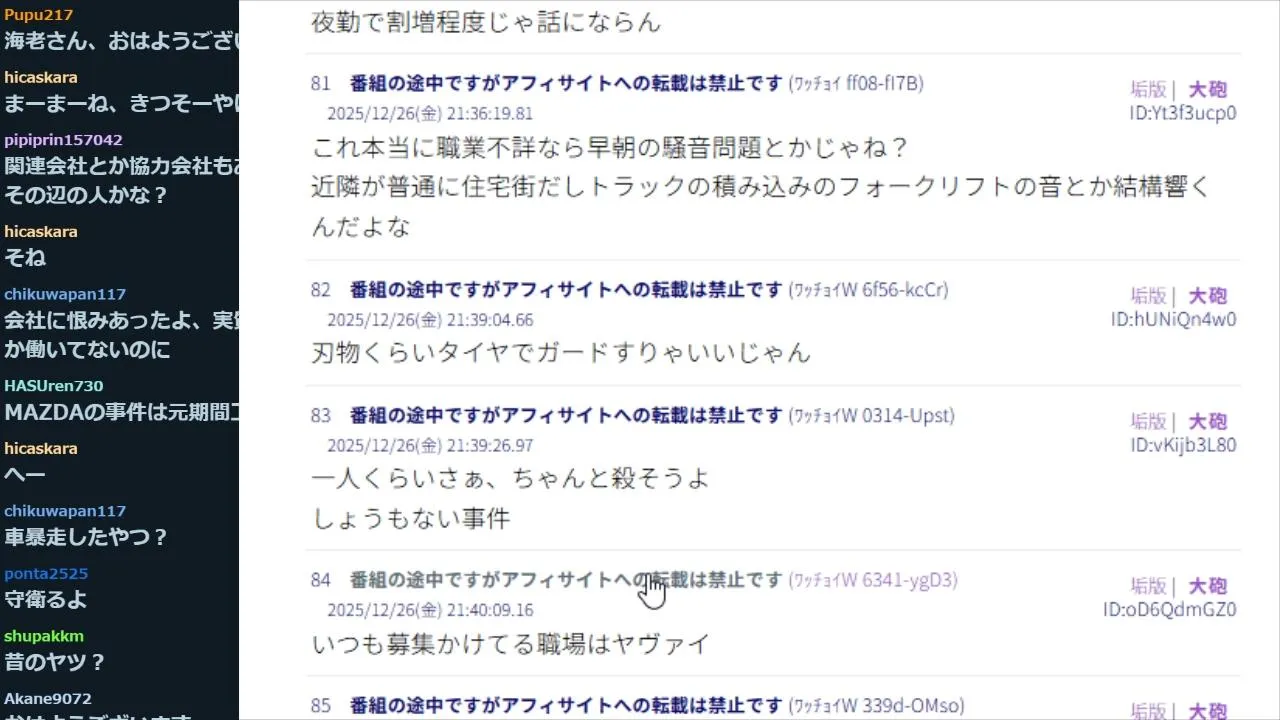Open the 垢版 link on post 83
The width and height of the screenshot is (1280, 720).
pos(1148,421)
